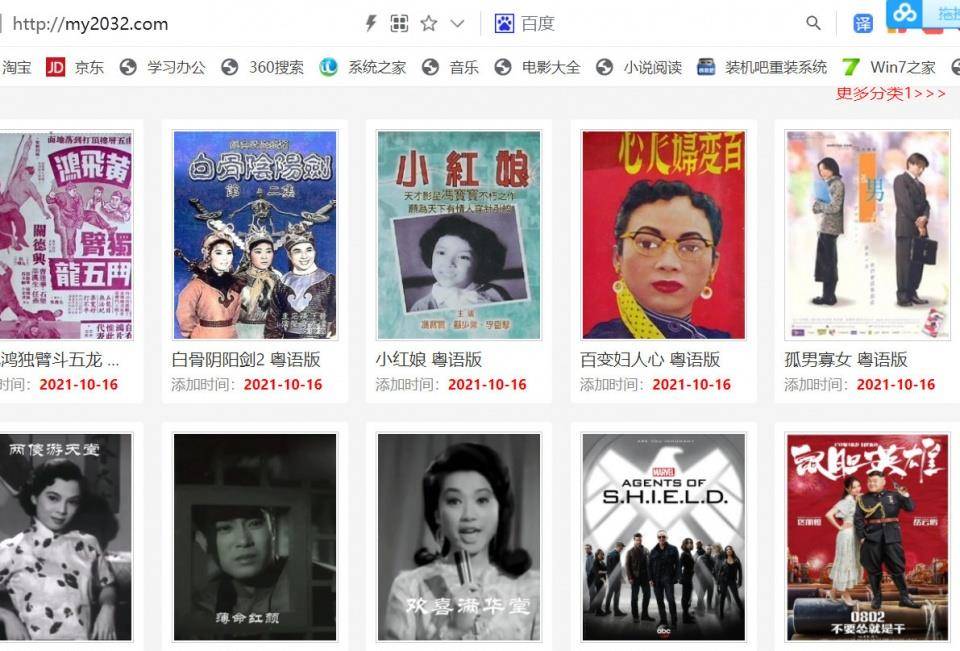Open the 京东 bookmark
Image resolution: width=960 pixels, height=651 pixels.
point(76,67)
